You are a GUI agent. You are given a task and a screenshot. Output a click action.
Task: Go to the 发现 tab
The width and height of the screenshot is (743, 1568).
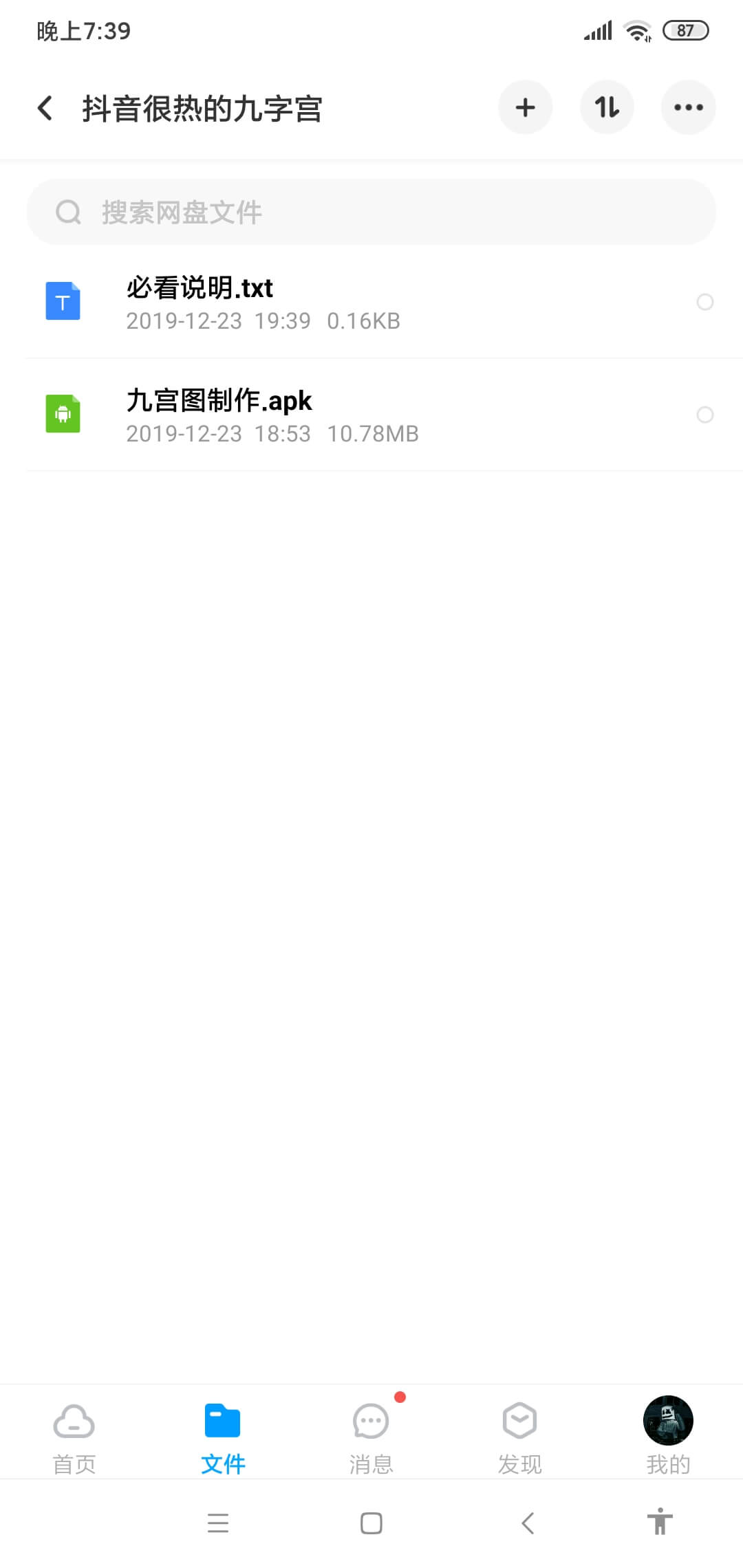pyautogui.click(x=520, y=1433)
